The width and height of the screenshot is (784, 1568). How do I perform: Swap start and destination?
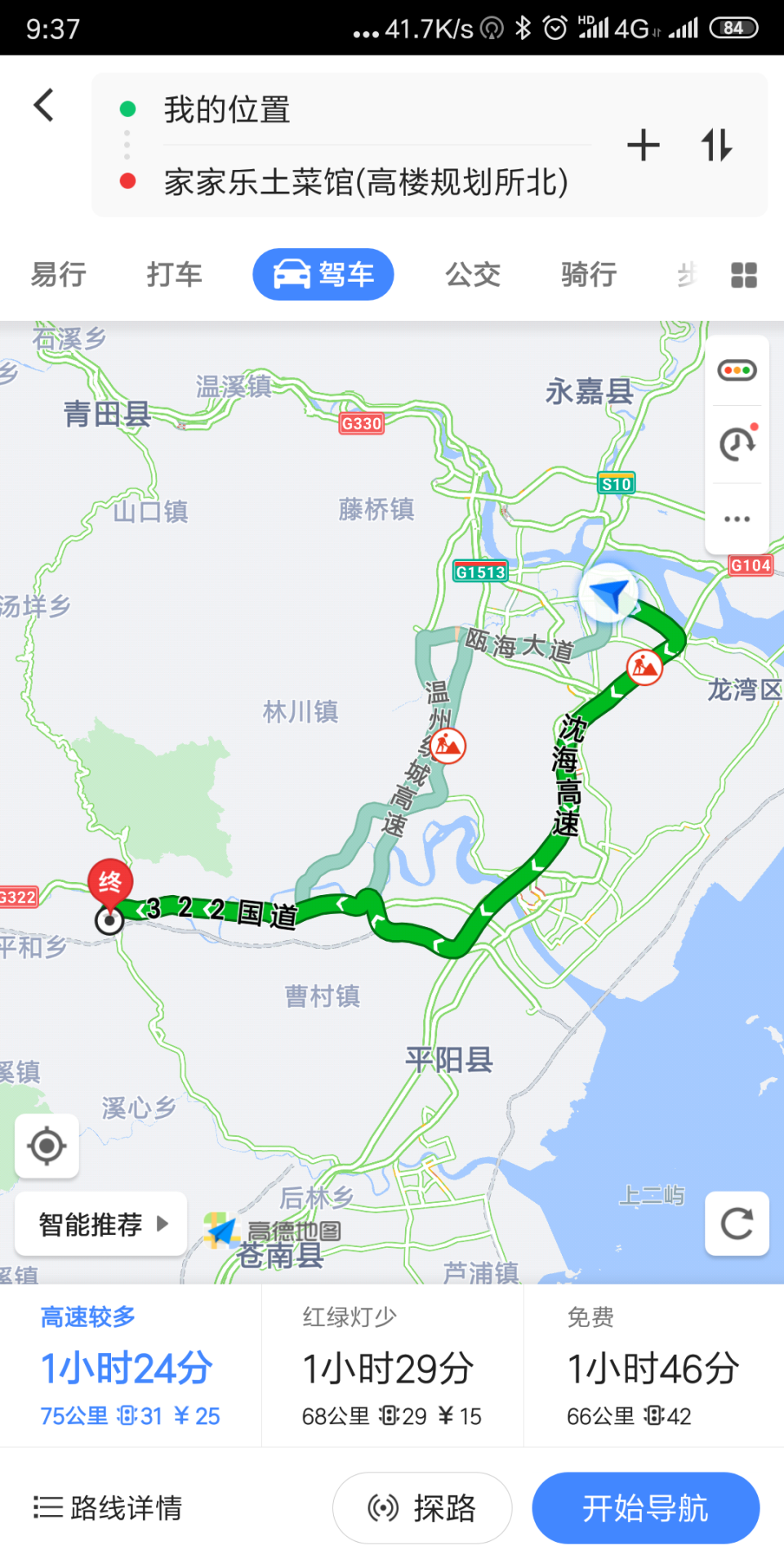716,145
